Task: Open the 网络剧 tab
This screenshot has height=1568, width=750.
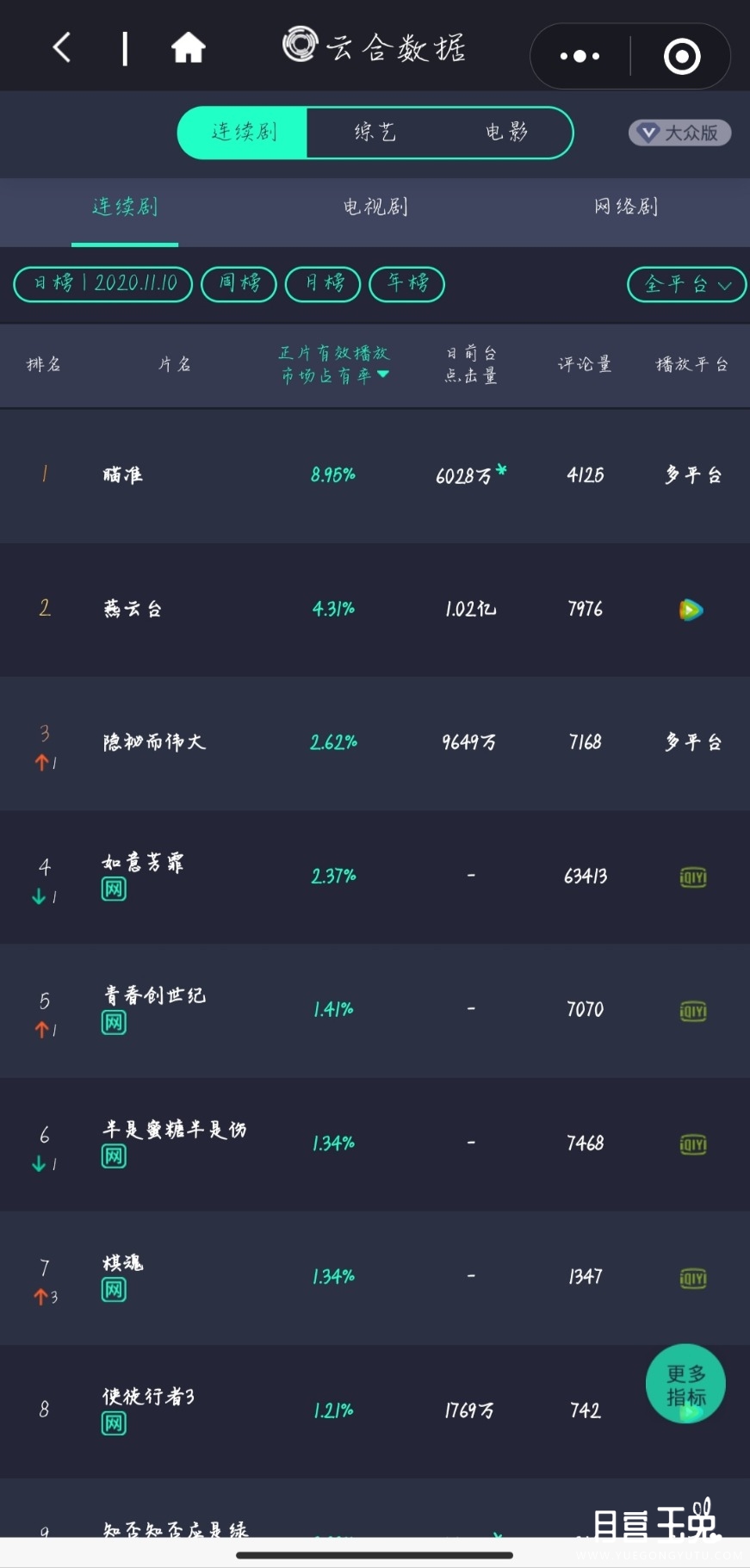Action: pos(626,207)
